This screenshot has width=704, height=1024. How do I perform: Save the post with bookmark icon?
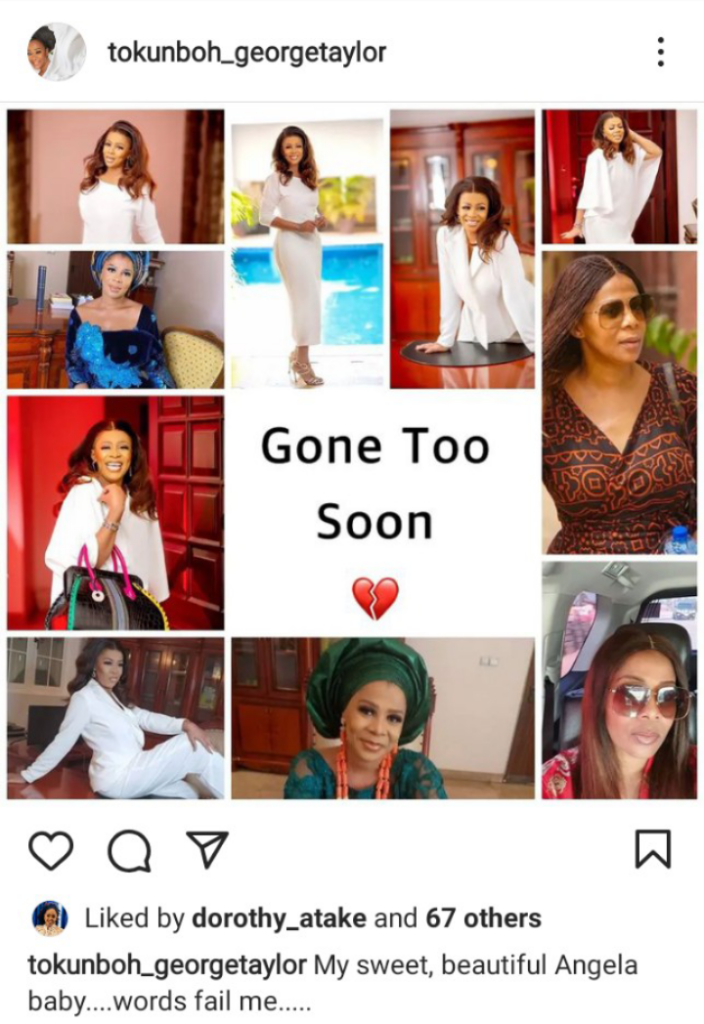pos(653,850)
